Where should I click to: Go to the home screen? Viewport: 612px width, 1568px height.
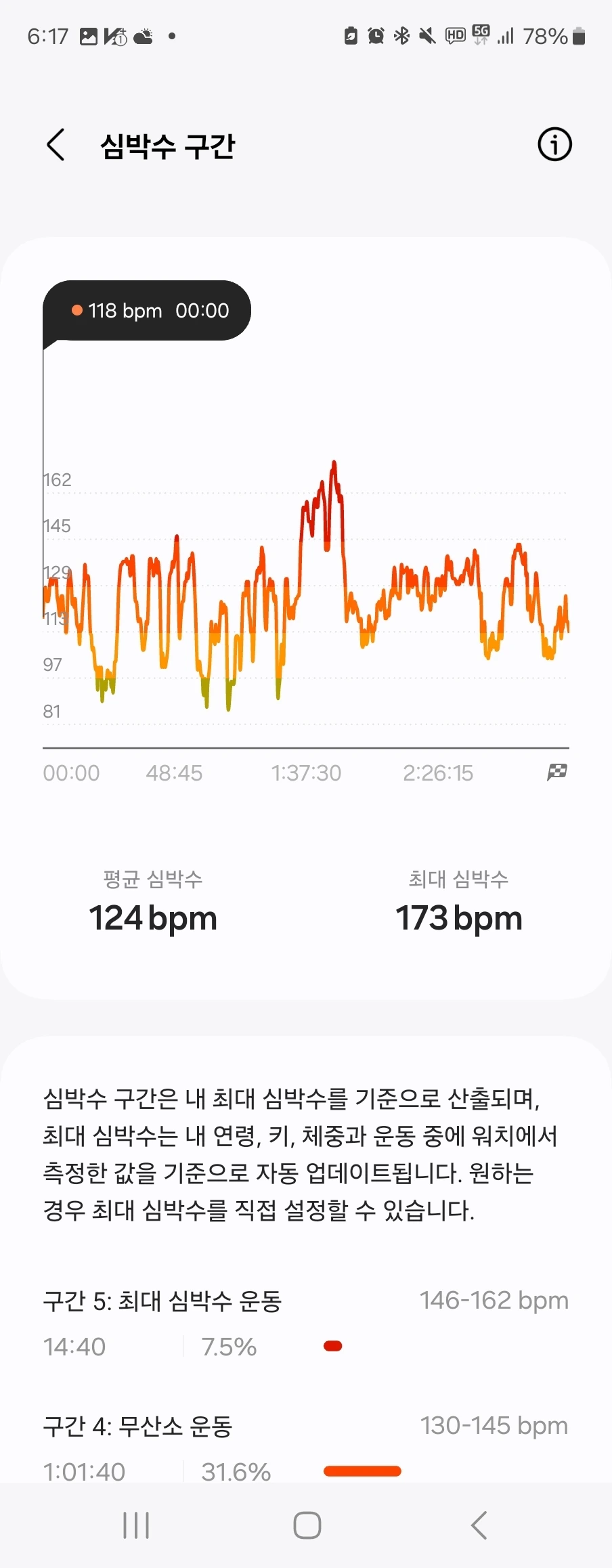click(x=307, y=1525)
